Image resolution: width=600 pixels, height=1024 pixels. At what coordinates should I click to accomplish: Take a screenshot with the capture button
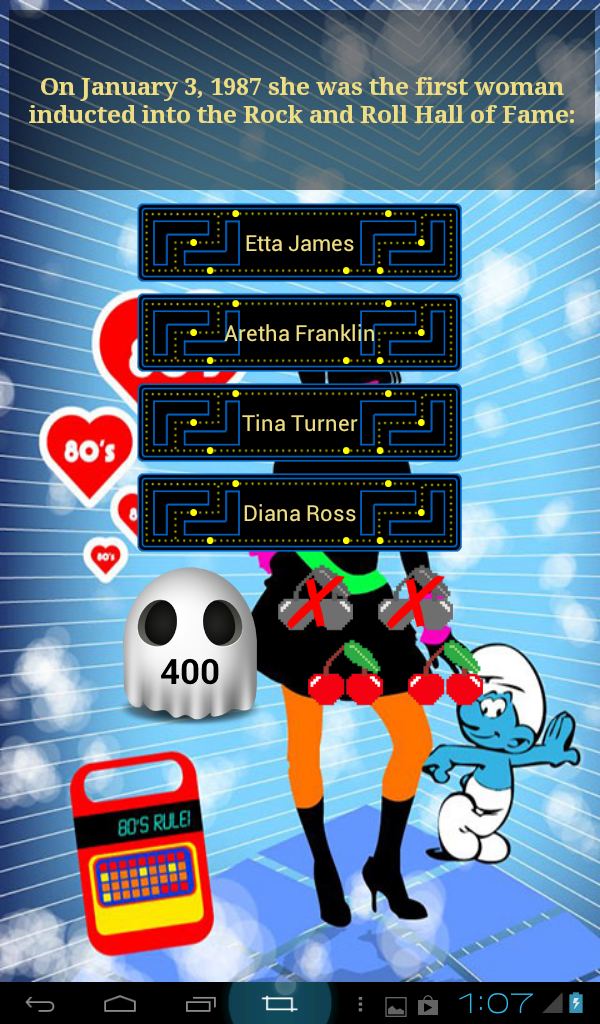point(279,1003)
